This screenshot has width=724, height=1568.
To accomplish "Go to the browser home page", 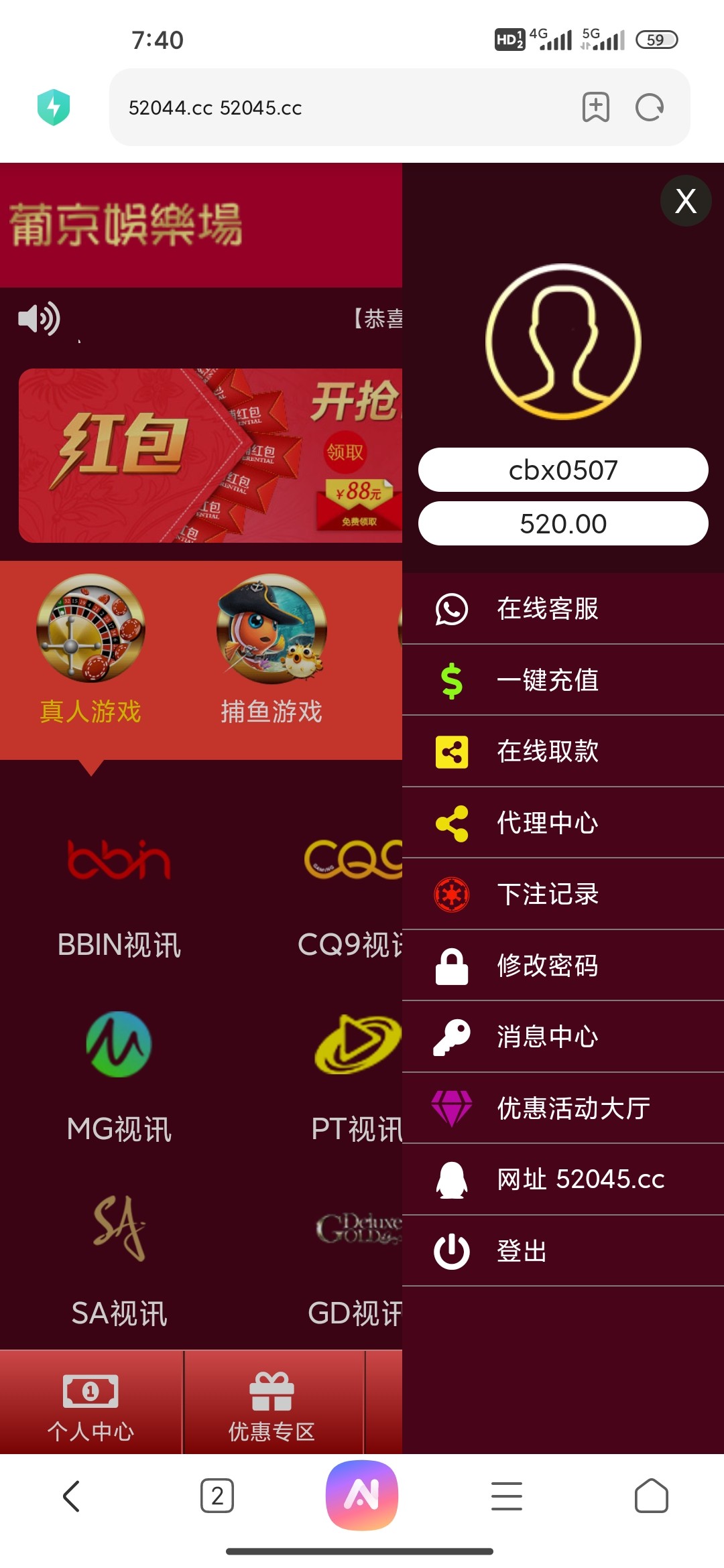I will tap(651, 1496).
